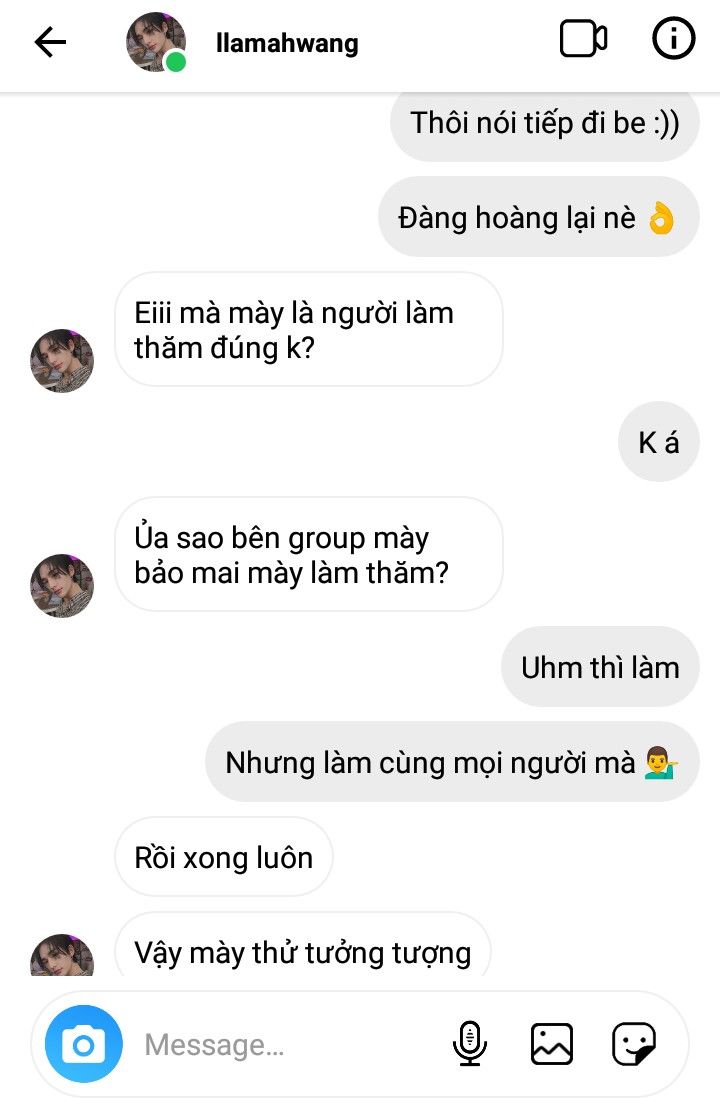The height and width of the screenshot is (1113, 720).
Task: Open the sticker picker
Action: (x=634, y=1045)
